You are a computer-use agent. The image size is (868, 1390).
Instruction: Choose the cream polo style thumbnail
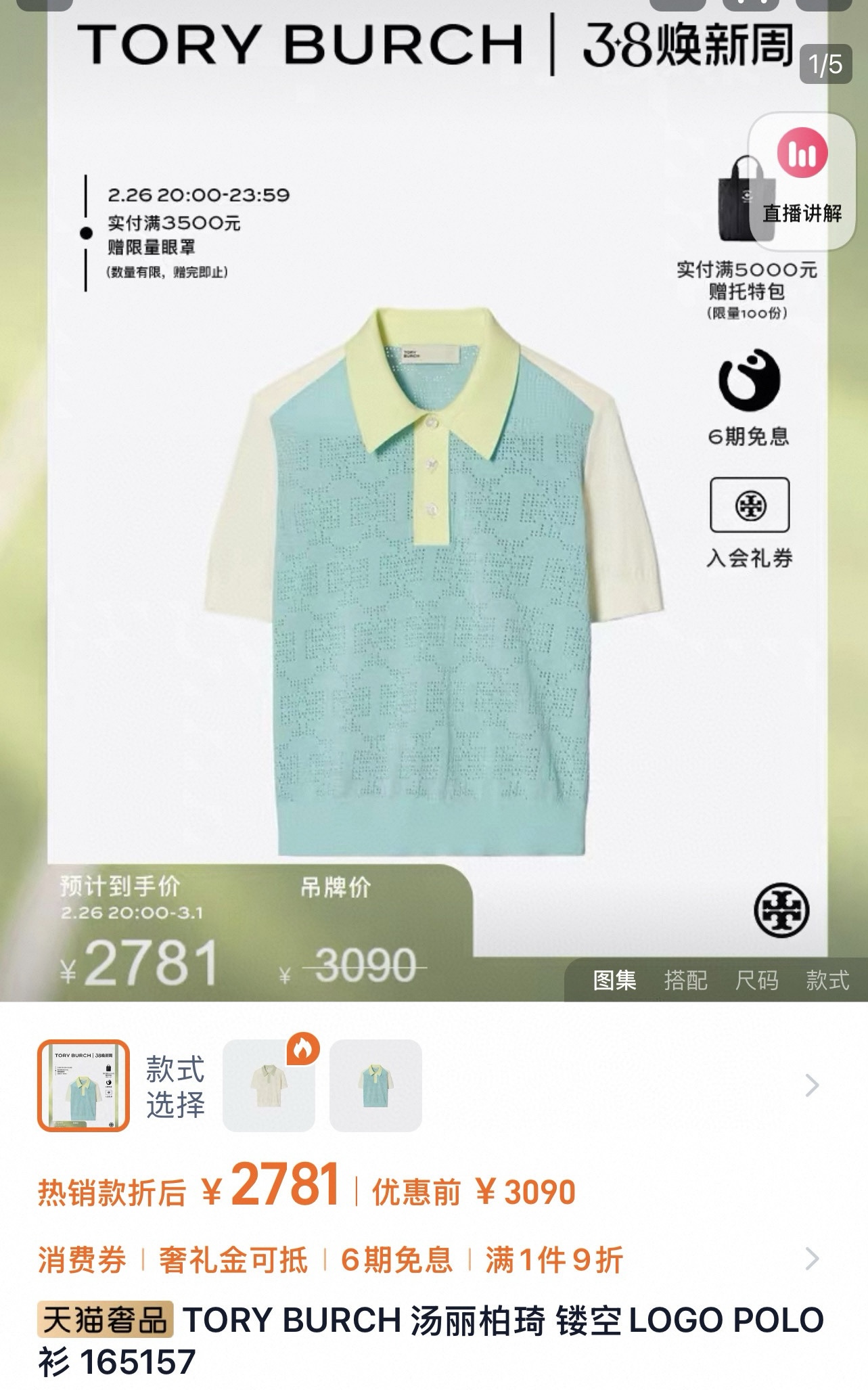pyautogui.click(x=269, y=1085)
